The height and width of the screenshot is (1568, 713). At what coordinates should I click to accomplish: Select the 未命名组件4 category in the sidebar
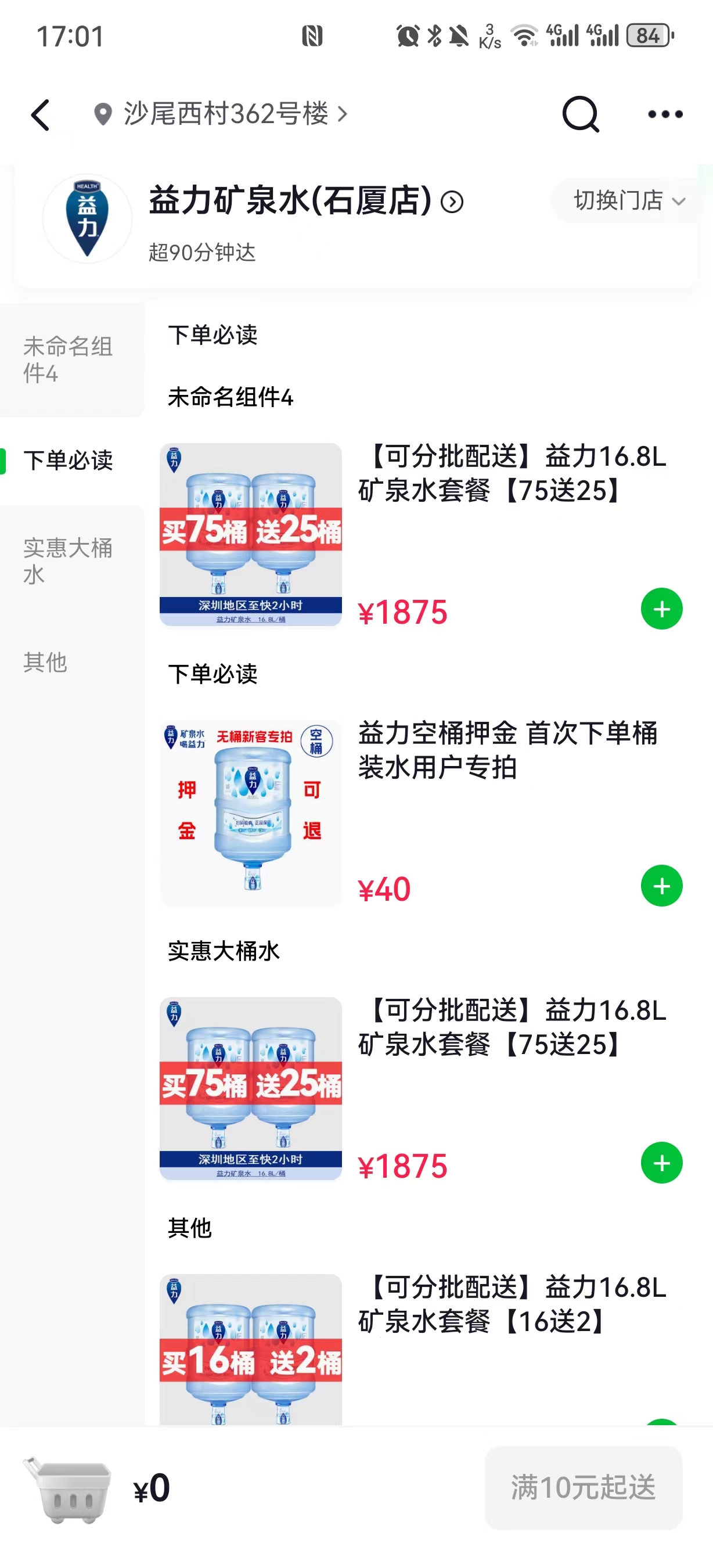[68, 359]
